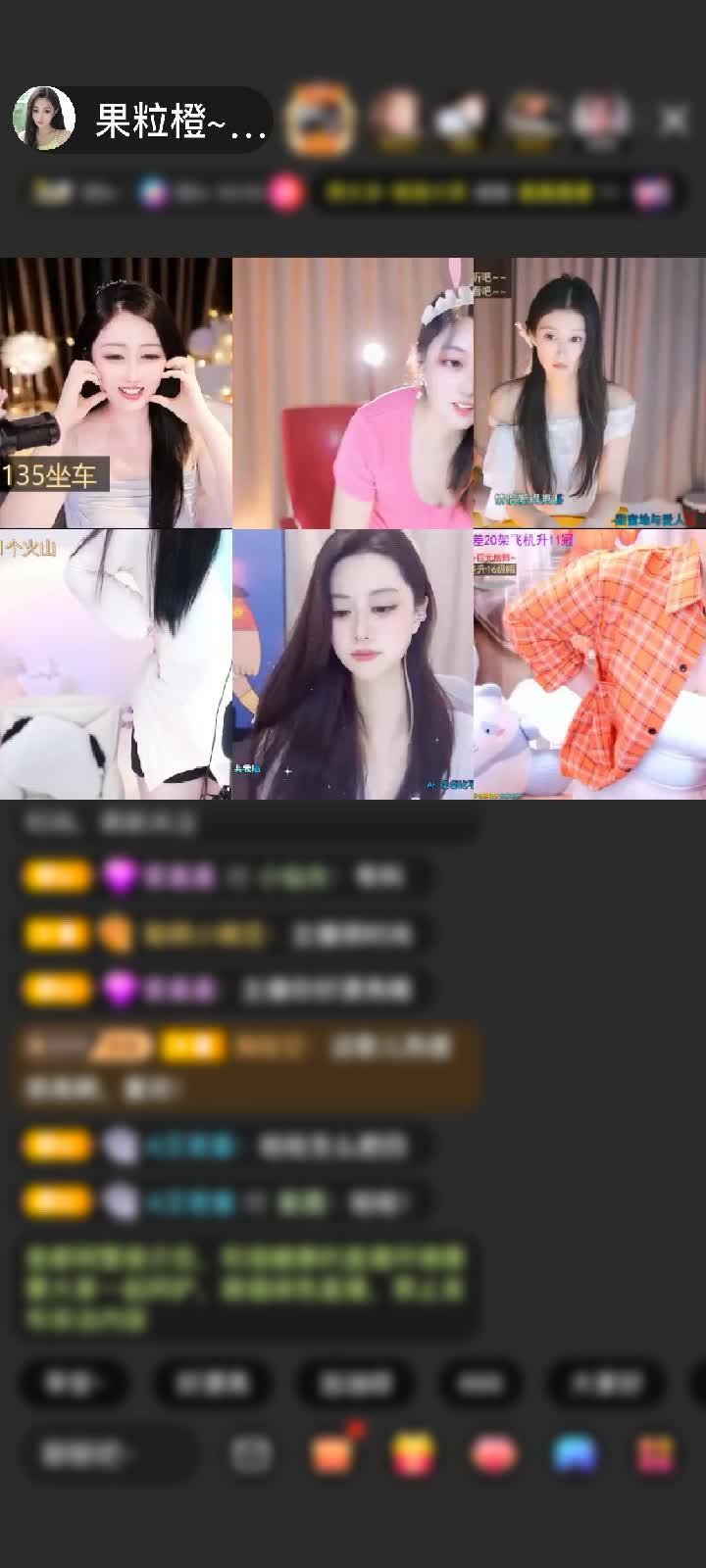The image size is (706, 1568).
Task: Select the center bottom streamer with earphones
Action: [x=353, y=664]
